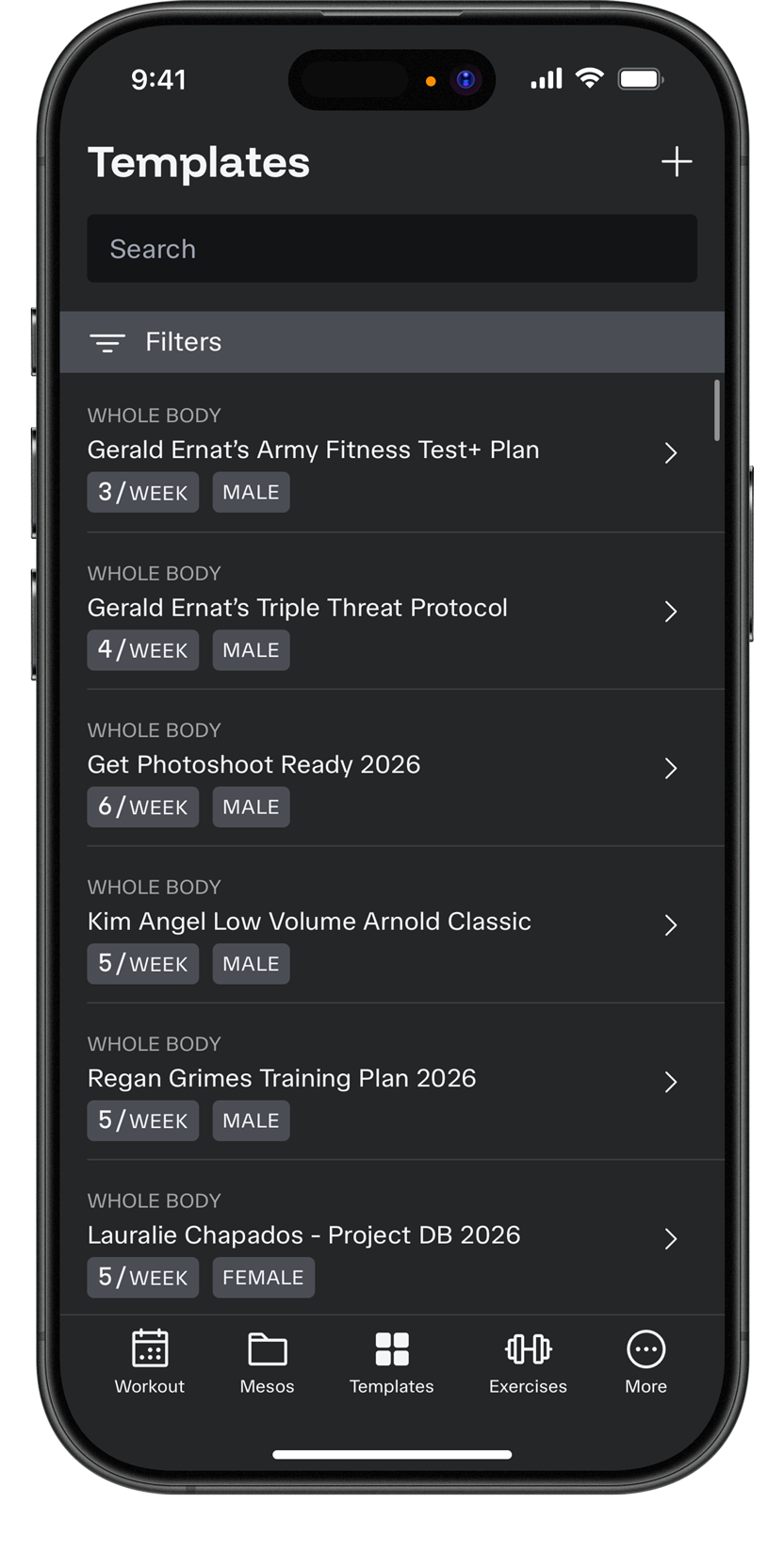
Task: Open Gerald Ernat's Army Fitness Test+ Plan
Action: pyautogui.click(x=382, y=451)
